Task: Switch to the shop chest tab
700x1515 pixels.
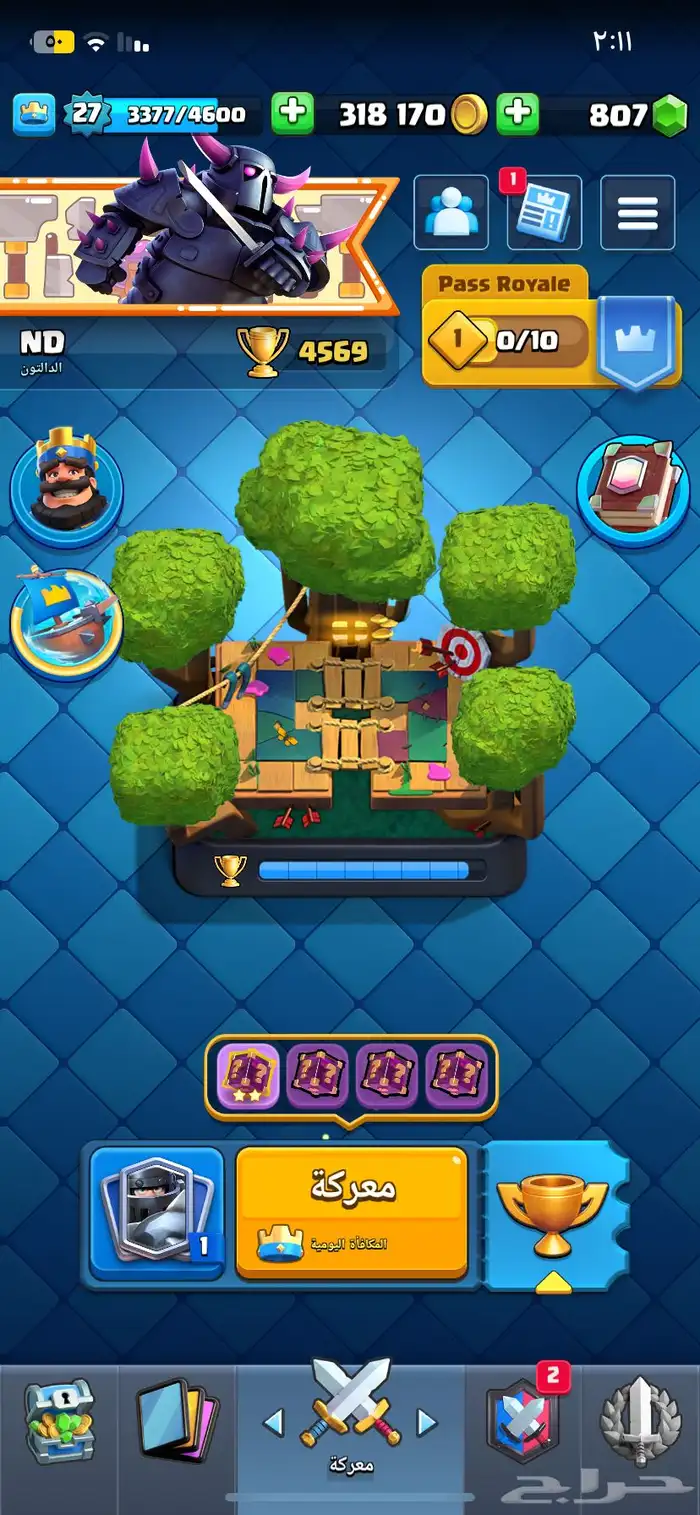Action: click(x=60, y=1422)
